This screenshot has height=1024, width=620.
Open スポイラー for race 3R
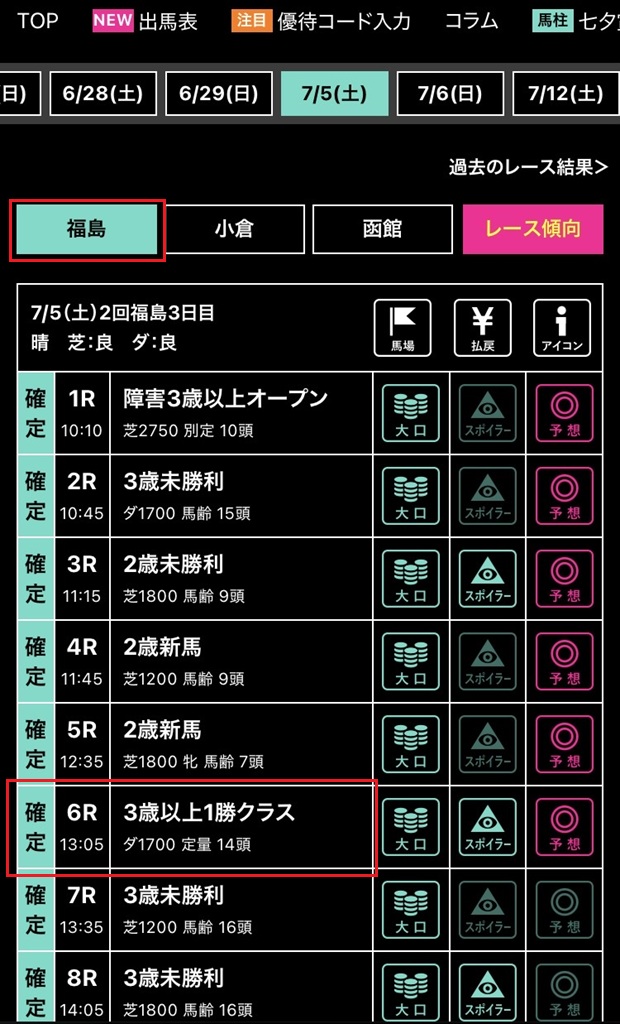coord(487,579)
